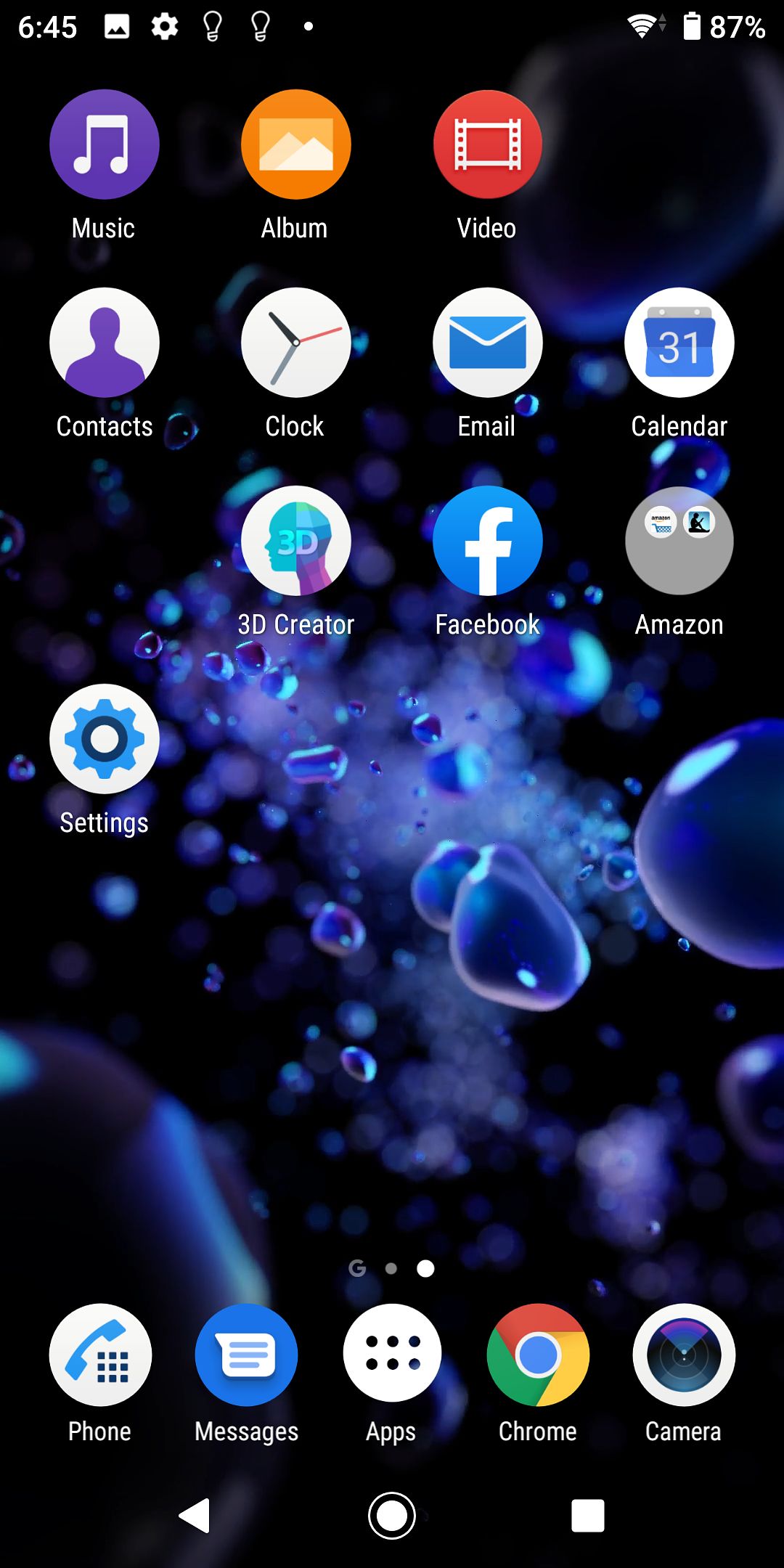This screenshot has width=784, height=1568.
Task: Open the Music app
Action: [x=104, y=144]
